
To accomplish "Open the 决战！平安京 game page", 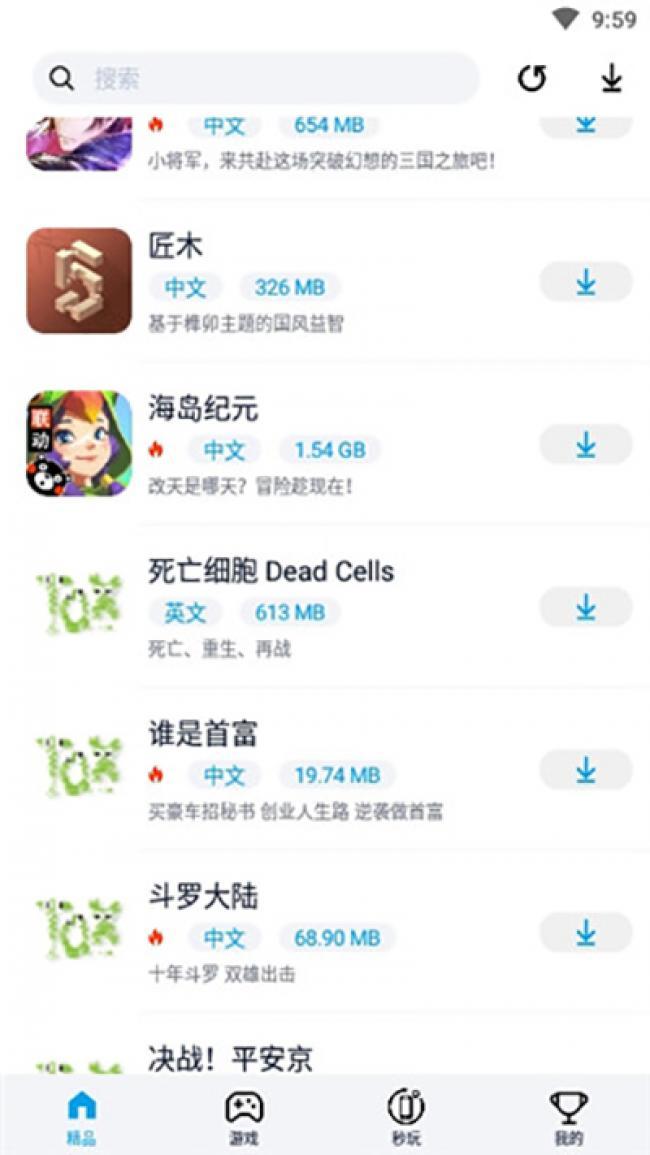I will (230, 1059).
